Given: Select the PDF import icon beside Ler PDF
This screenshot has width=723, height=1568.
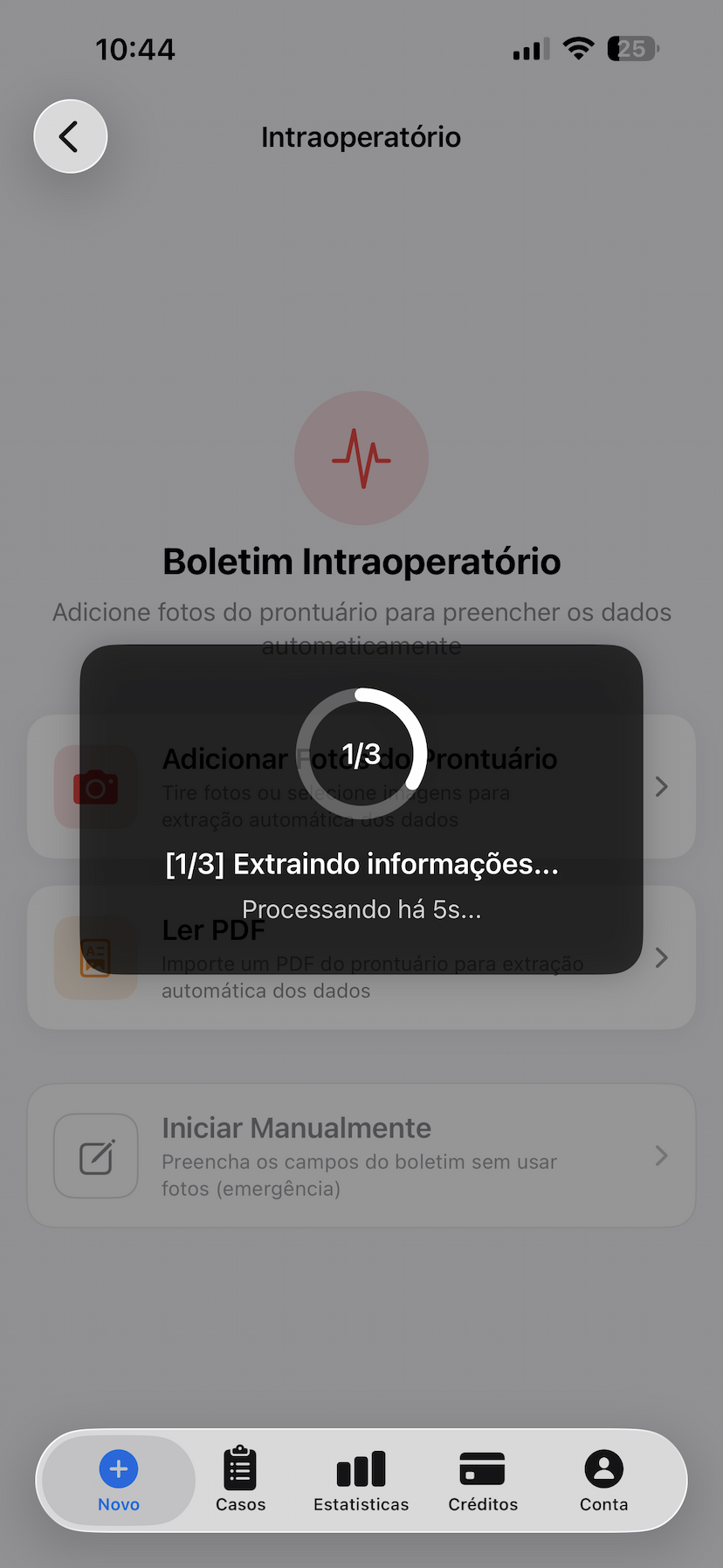Looking at the screenshot, I should coord(96,957).
